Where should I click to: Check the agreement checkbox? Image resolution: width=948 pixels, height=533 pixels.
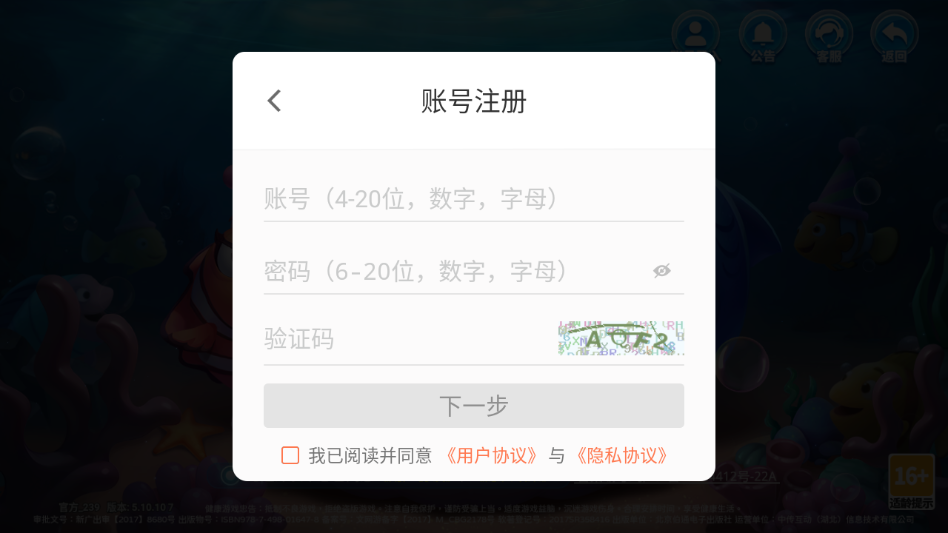coord(290,456)
